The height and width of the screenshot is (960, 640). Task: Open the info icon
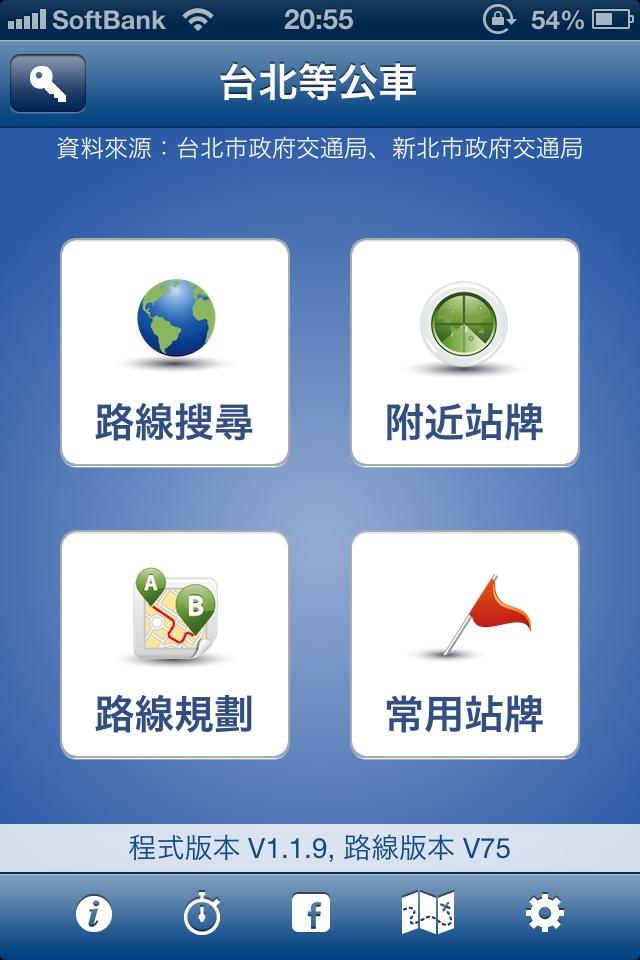[94, 913]
